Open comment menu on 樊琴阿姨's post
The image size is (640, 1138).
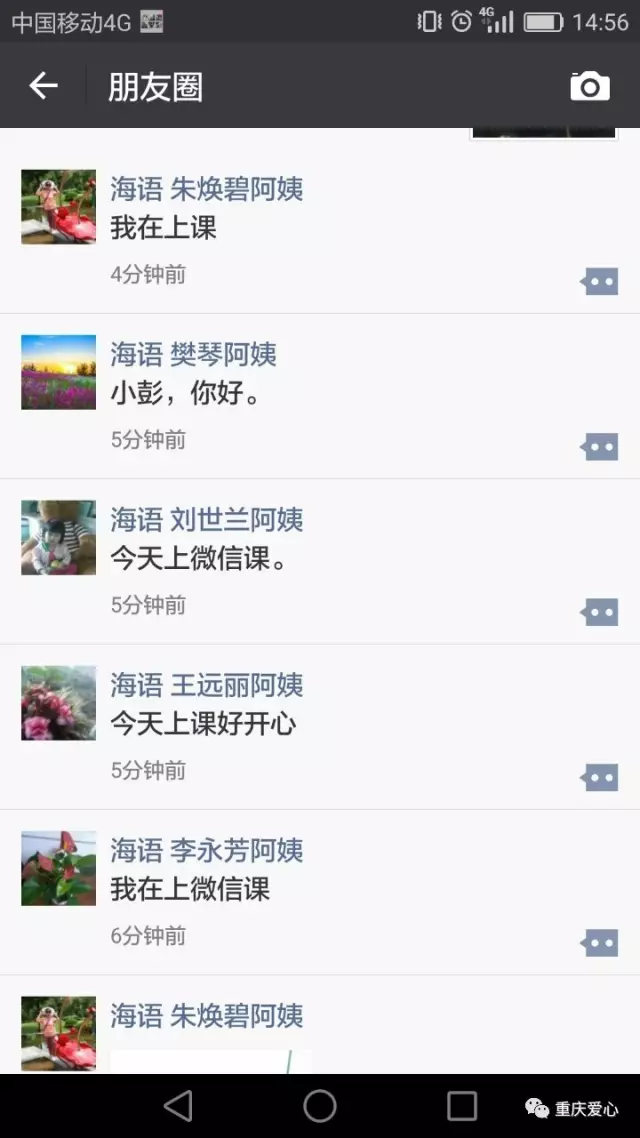[x=600, y=447]
